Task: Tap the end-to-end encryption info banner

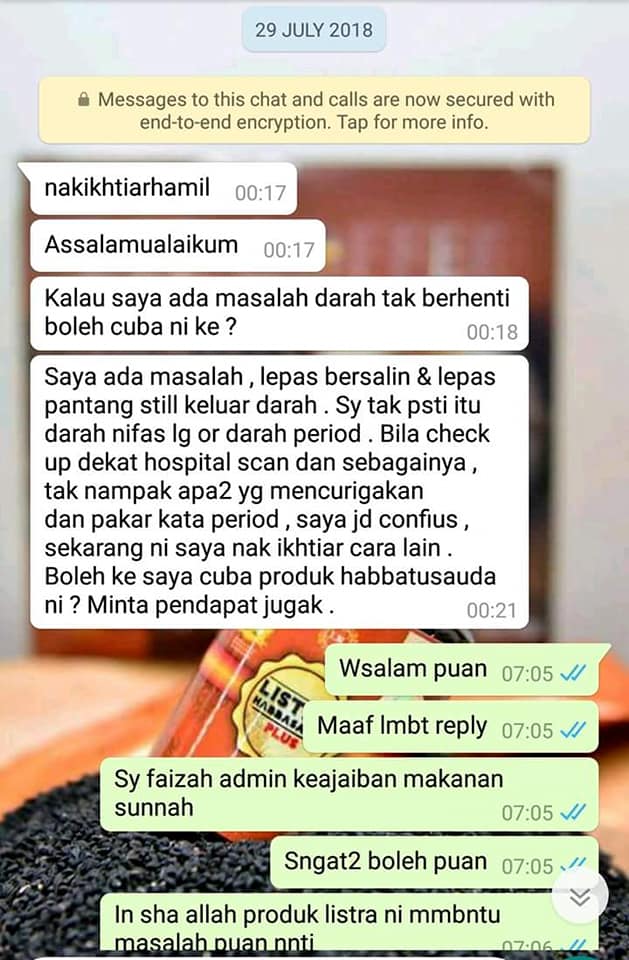Action: point(314,112)
